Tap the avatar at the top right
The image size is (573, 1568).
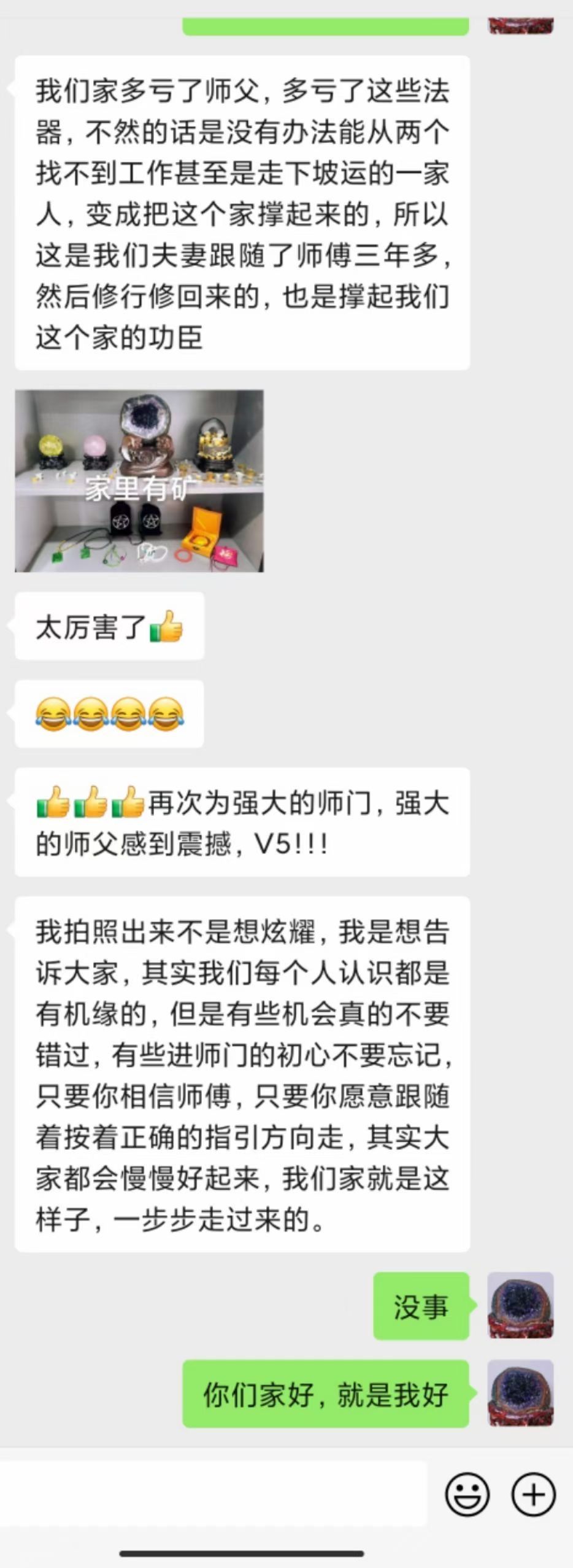(521, 23)
